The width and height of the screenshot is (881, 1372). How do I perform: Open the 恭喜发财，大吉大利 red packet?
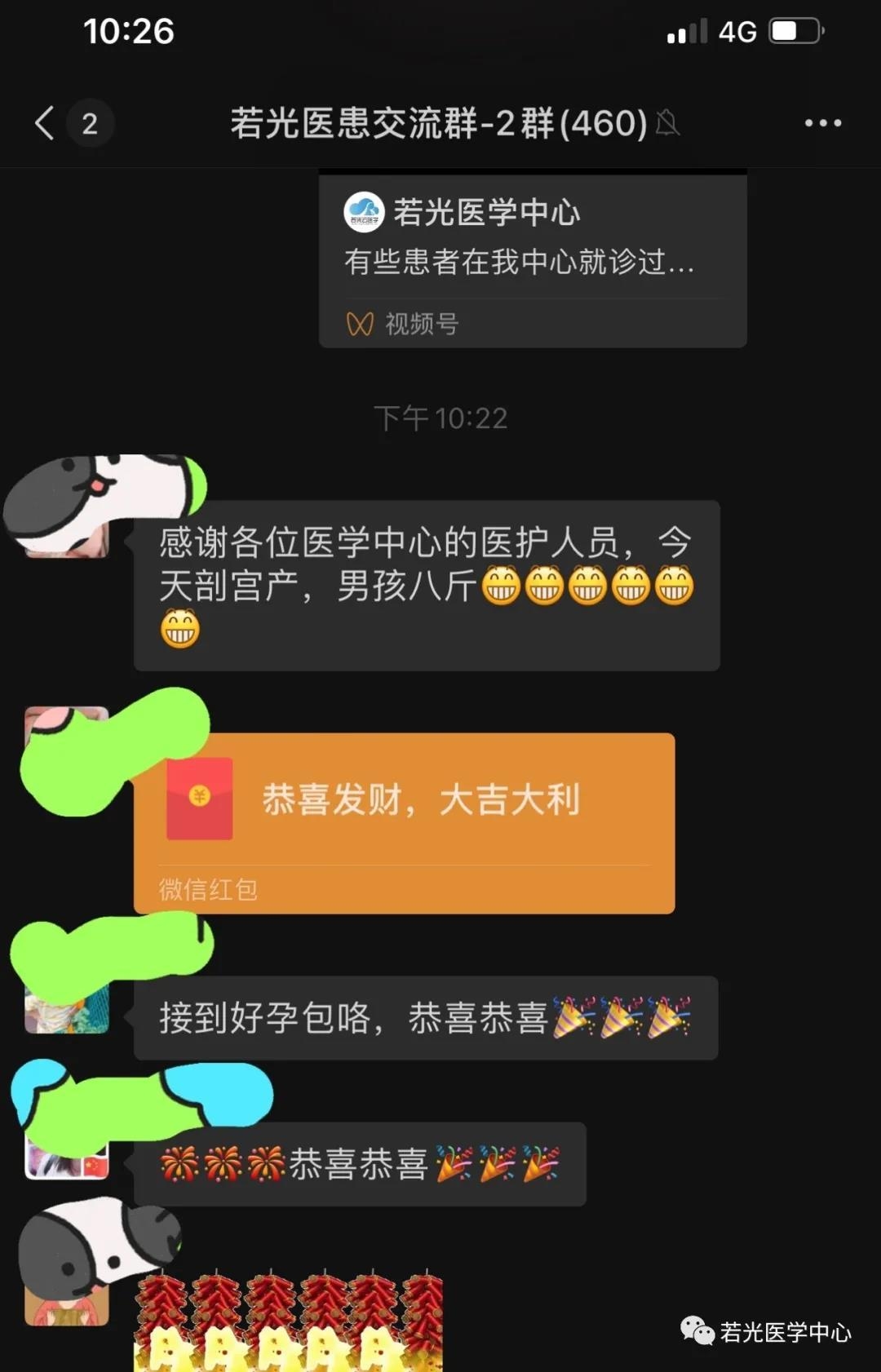[404, 822]
